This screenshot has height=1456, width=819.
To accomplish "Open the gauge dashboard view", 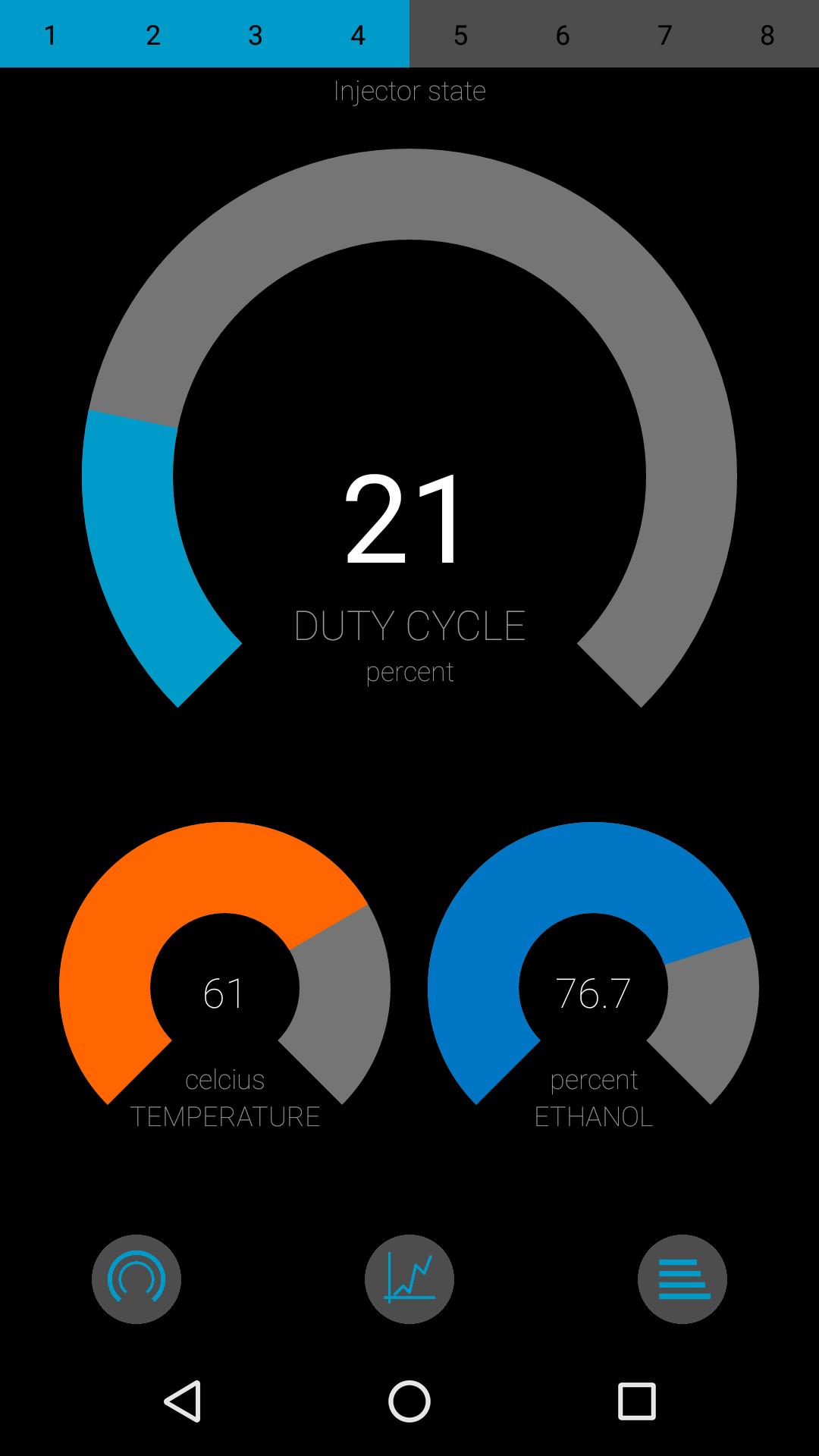I will (x=136, y=1279).
